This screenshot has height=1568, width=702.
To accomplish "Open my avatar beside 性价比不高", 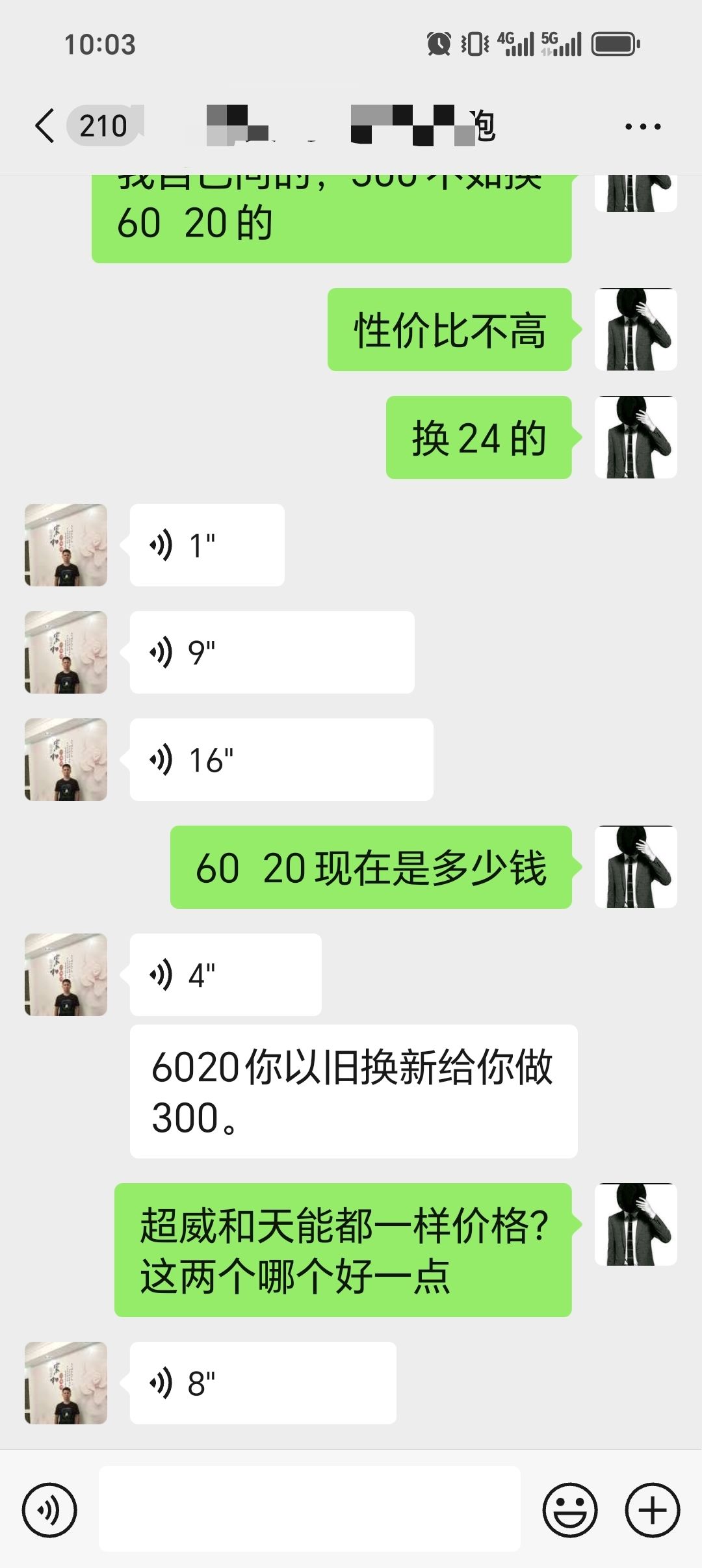I will click(636, 330).
